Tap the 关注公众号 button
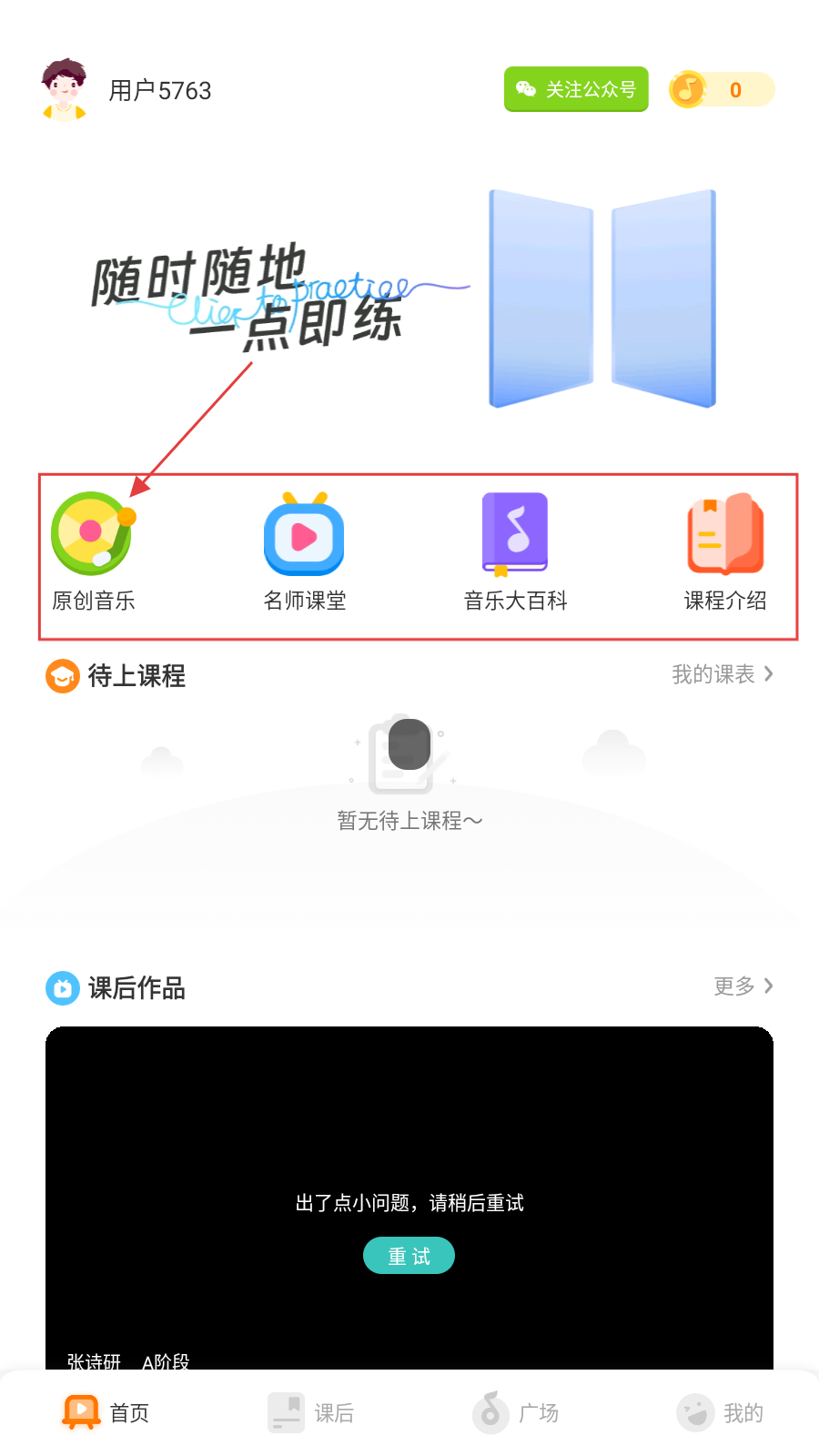The width and height of the screenshot is (819, 1456). [x=576, y=89]
